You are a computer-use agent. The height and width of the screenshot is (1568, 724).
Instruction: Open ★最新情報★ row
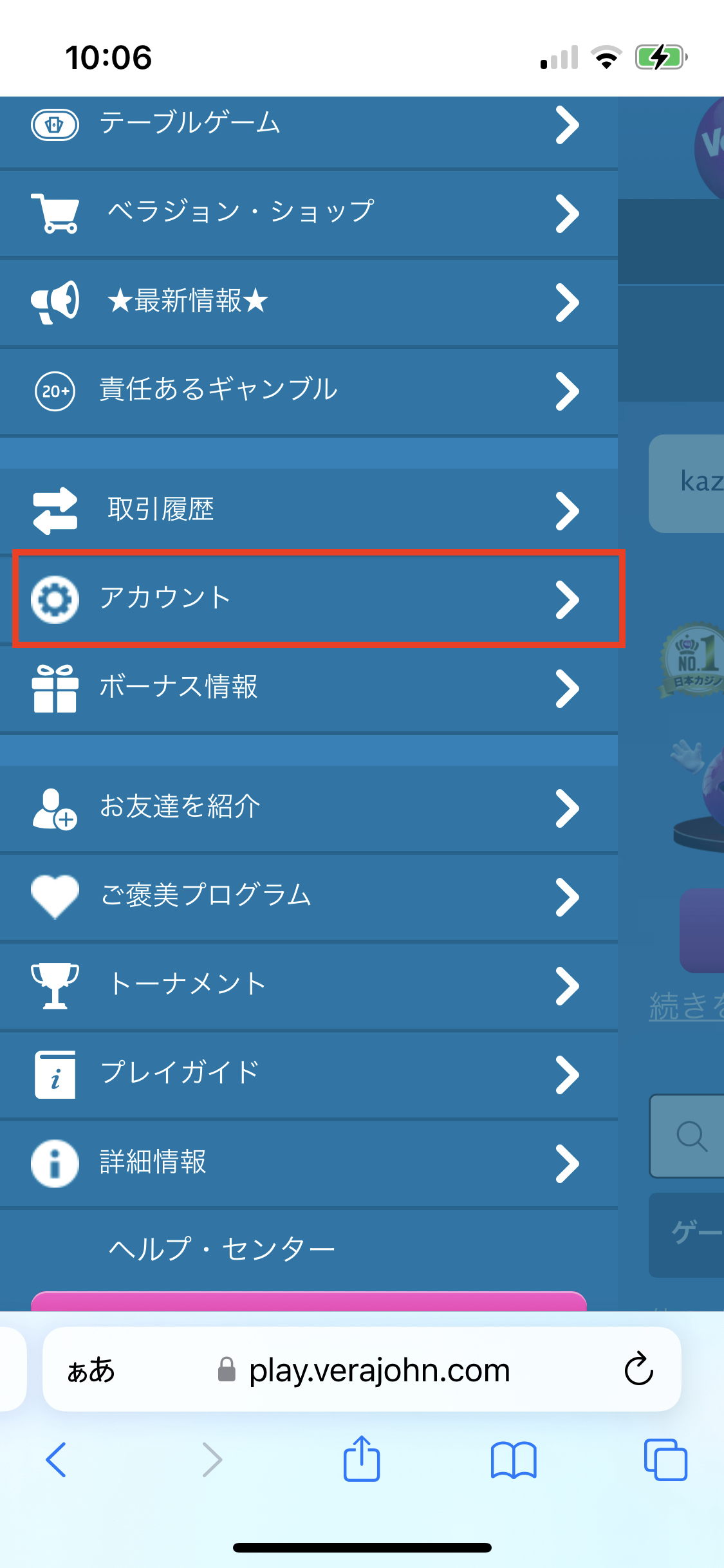point(309,301)
